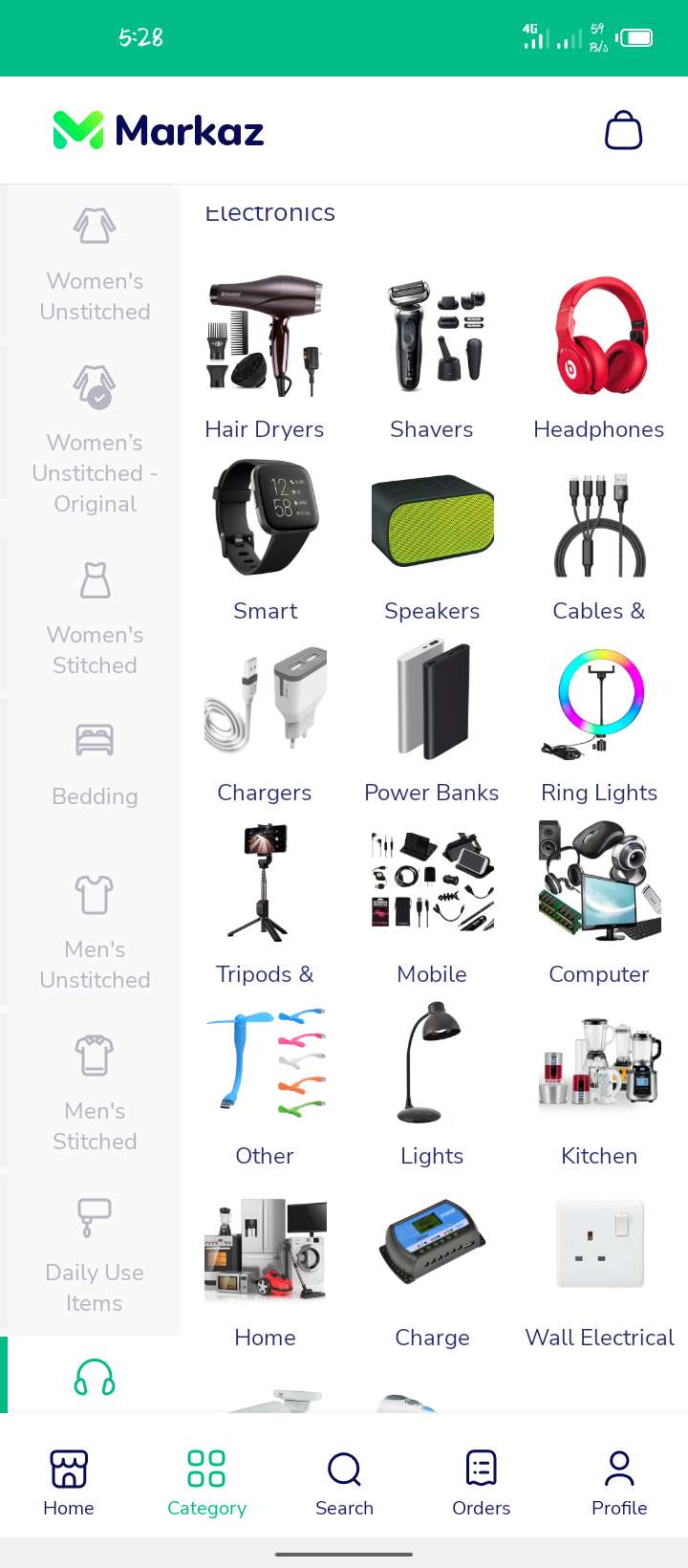Switch to the Home tab
688x1568 pixels.
coord(69,1481)
